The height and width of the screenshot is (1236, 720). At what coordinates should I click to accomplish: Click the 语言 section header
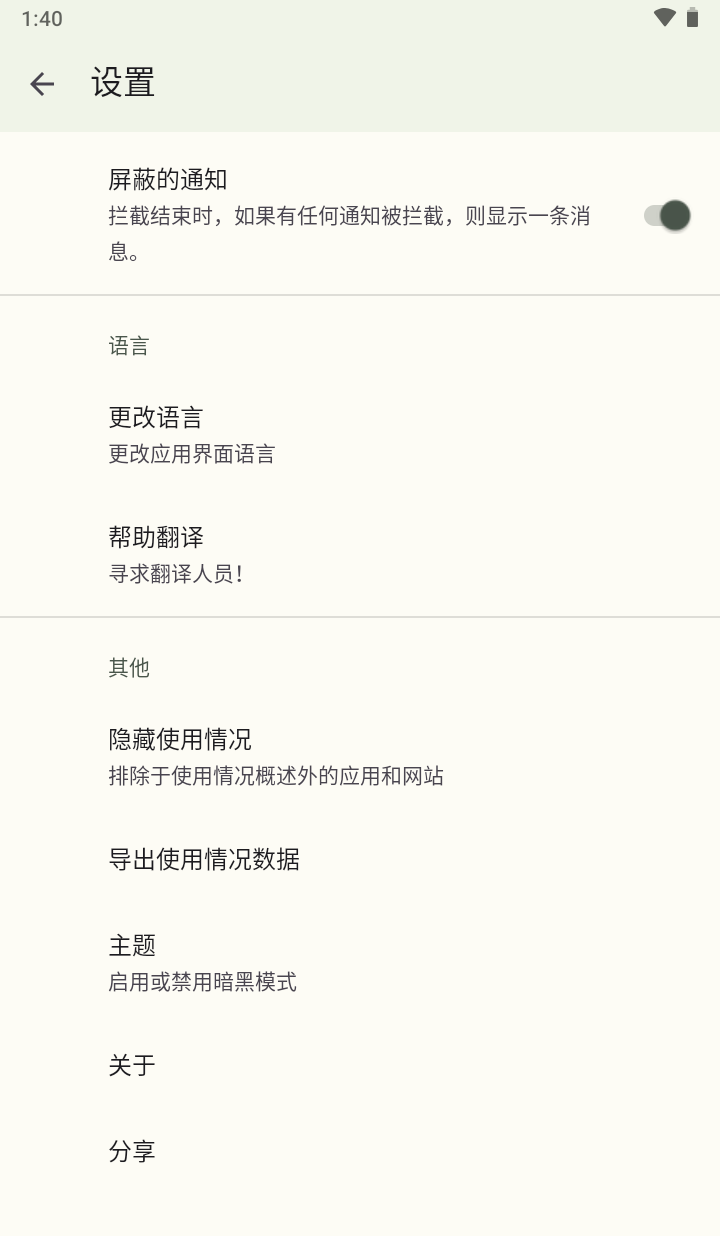click(x=128, y=346)
